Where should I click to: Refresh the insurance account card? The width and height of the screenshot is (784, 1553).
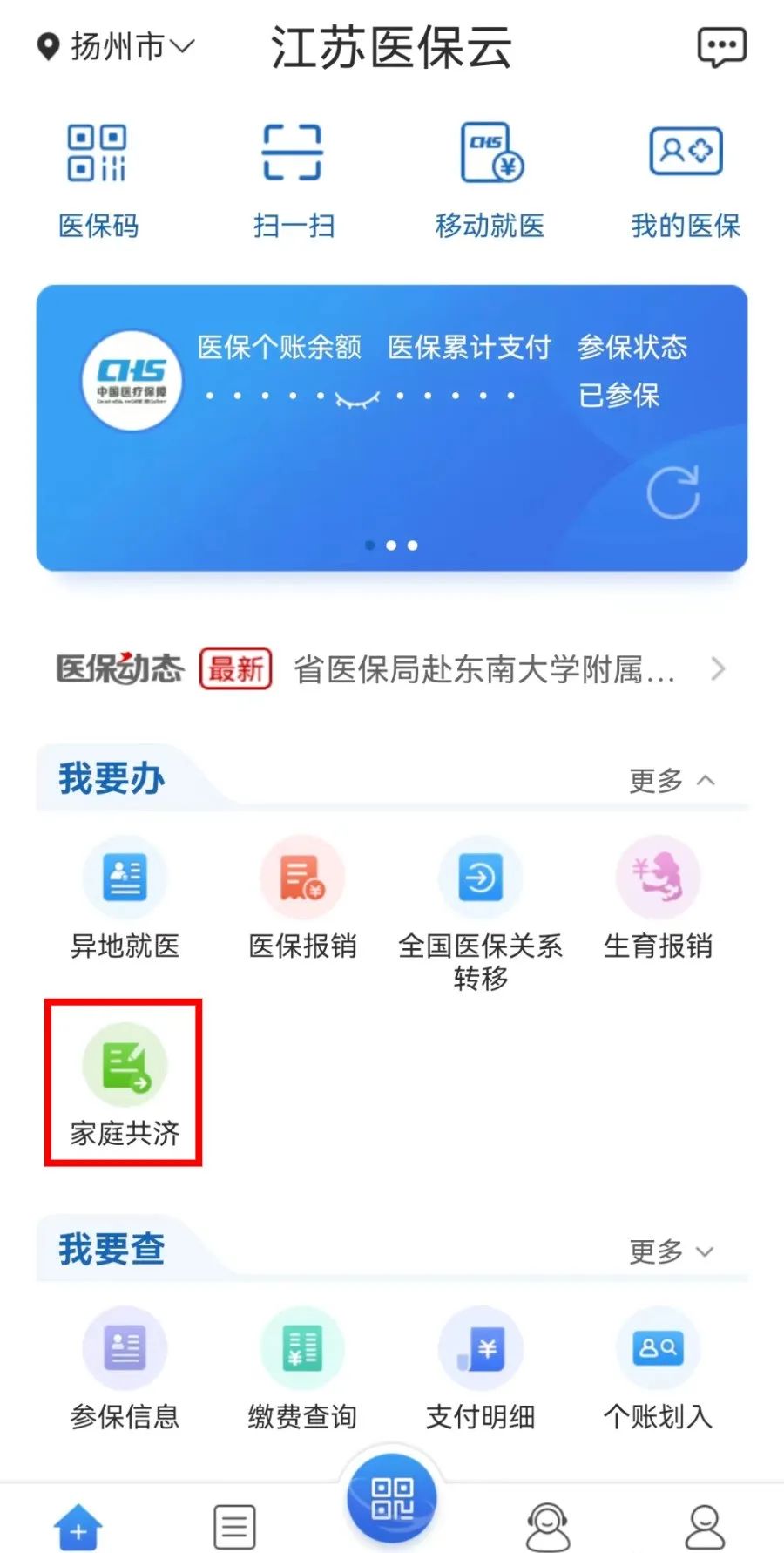tap(673, 492)
